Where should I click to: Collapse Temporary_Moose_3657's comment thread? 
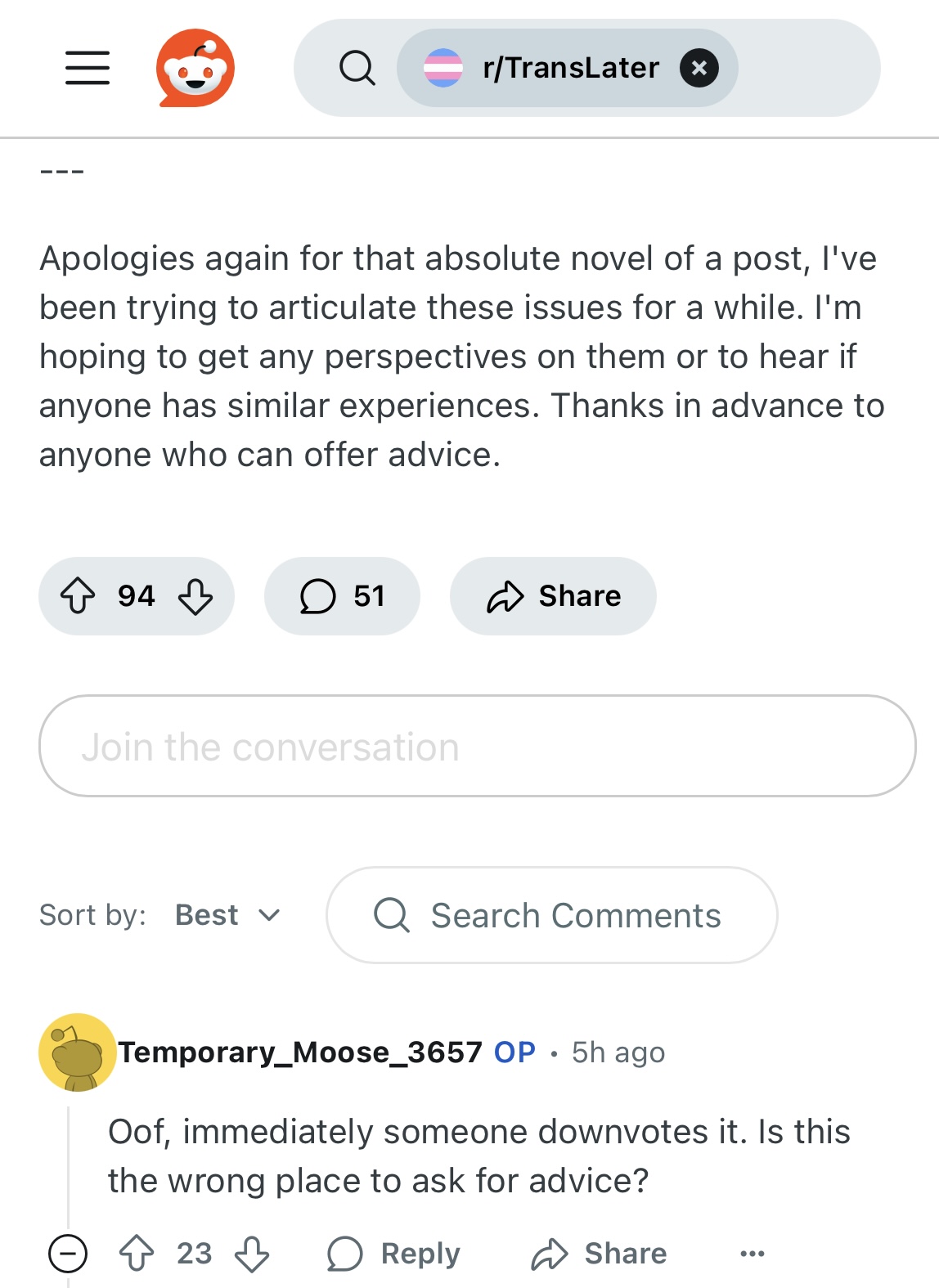[x=68, y=1254]
